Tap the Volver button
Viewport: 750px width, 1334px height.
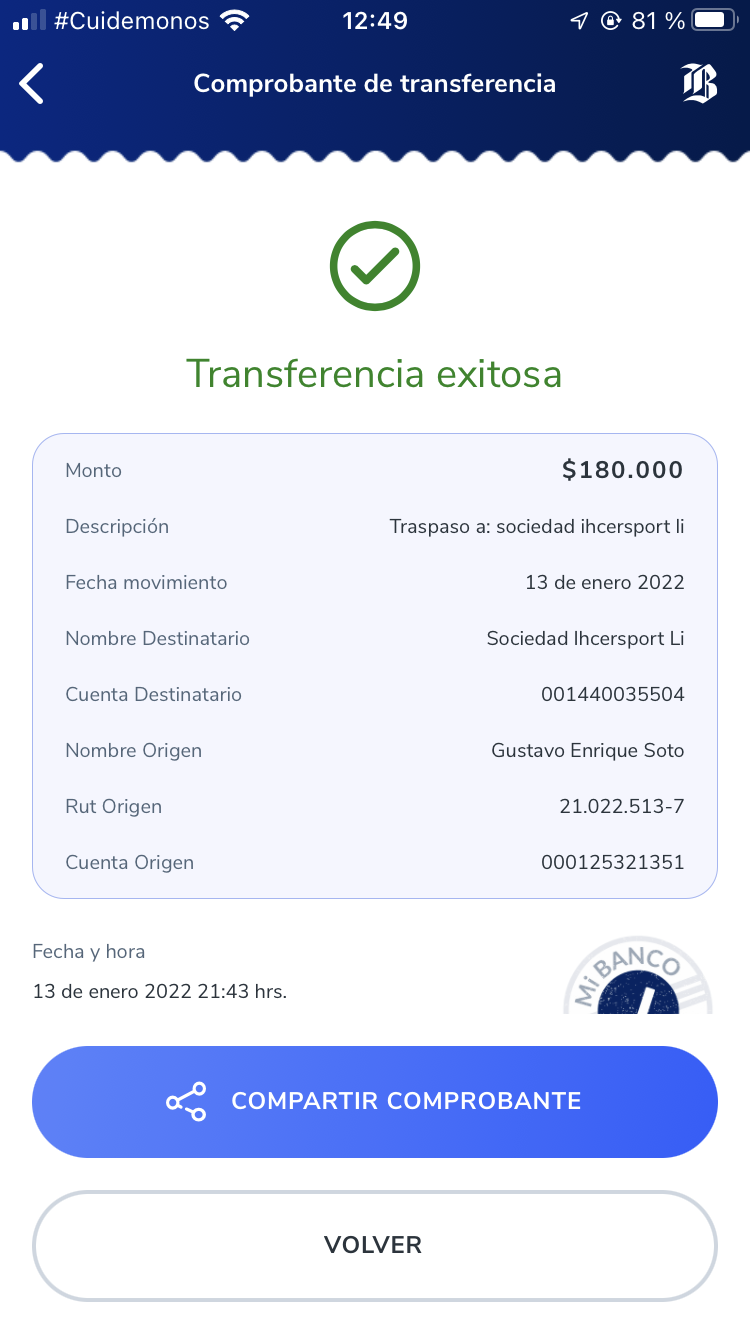[375, 1245]
